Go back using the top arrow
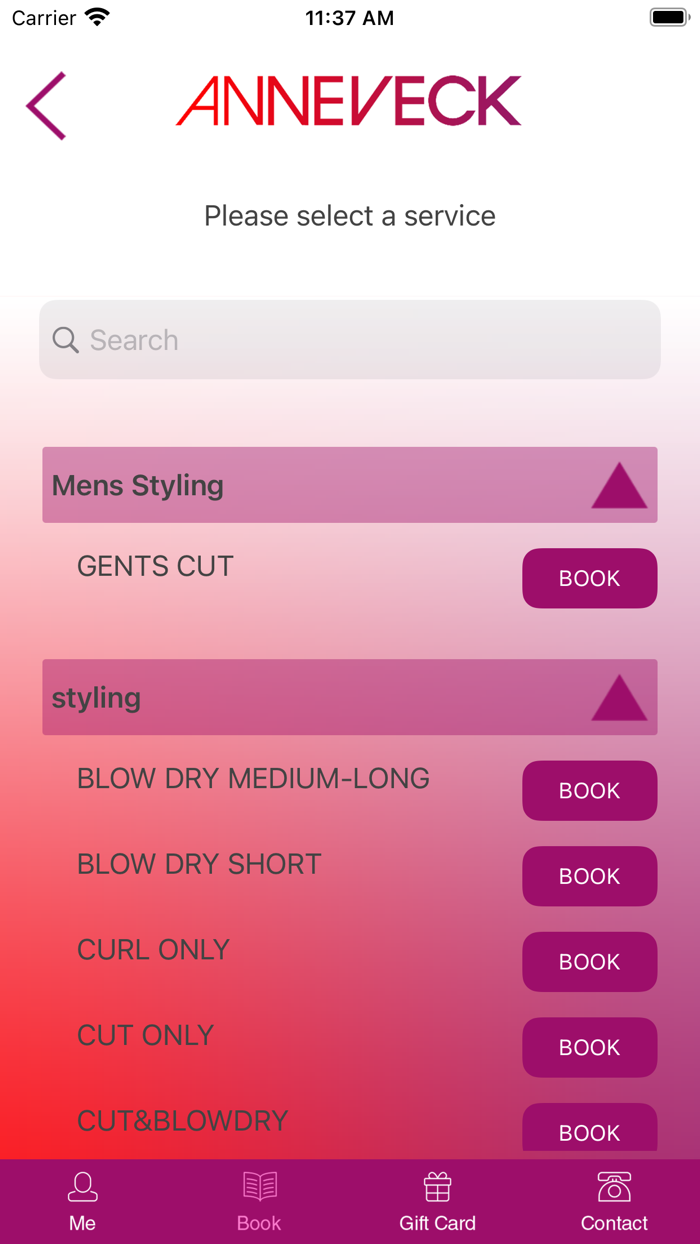The height and width of the screenshot is (1244, 700). pos(46,105)
